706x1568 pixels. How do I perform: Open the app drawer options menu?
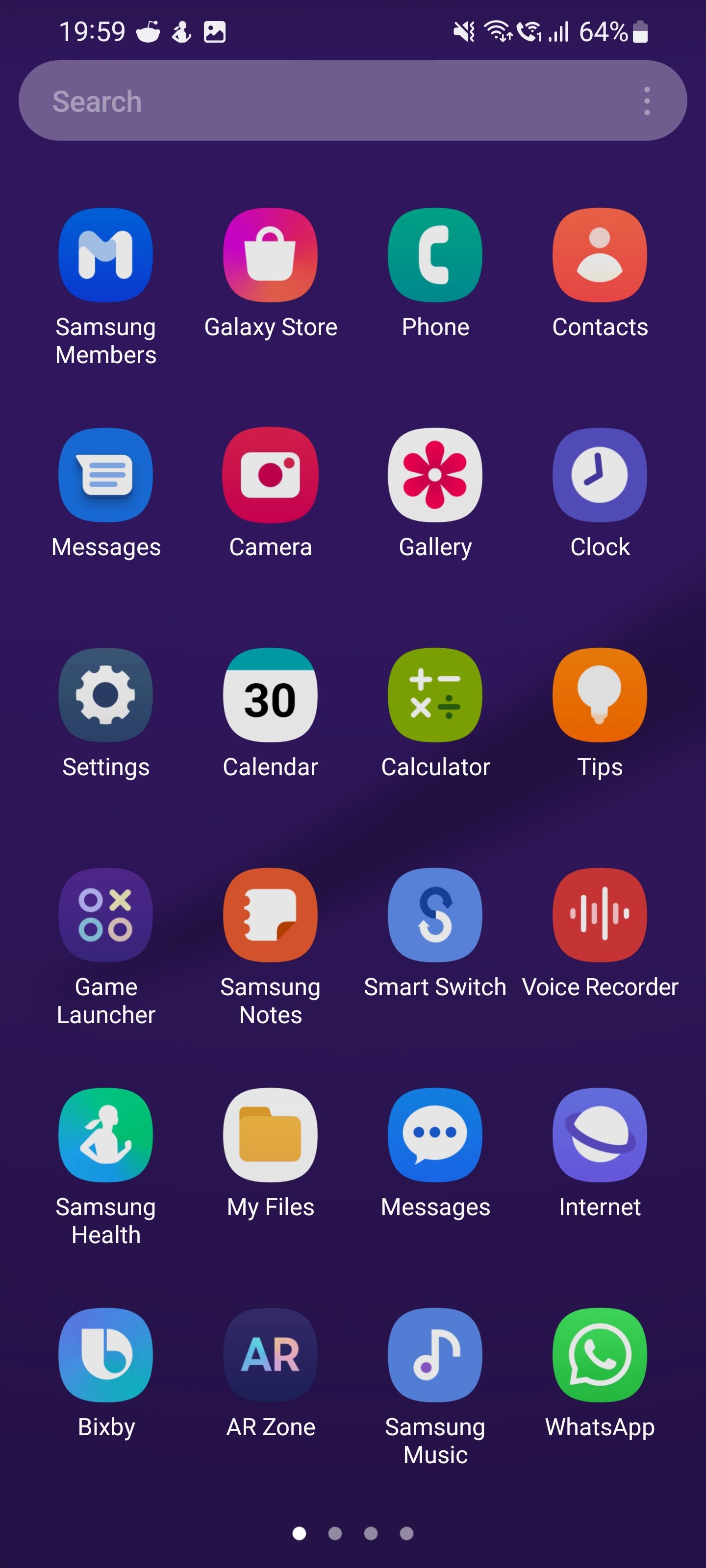tap(646, 100)
